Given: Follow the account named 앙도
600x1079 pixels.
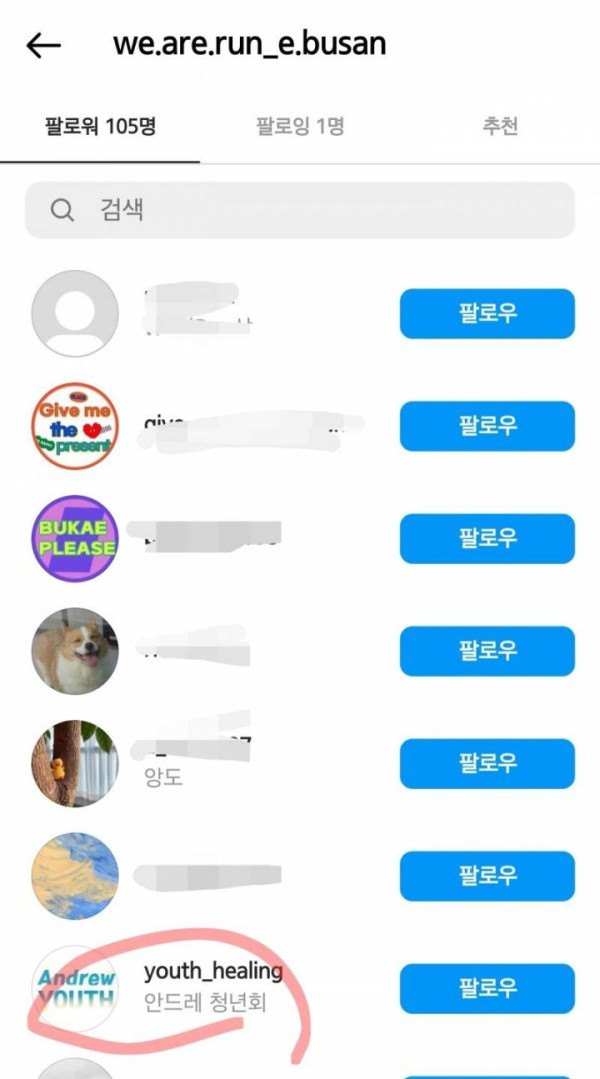Looking at the screenshot, I should point(487,764).
